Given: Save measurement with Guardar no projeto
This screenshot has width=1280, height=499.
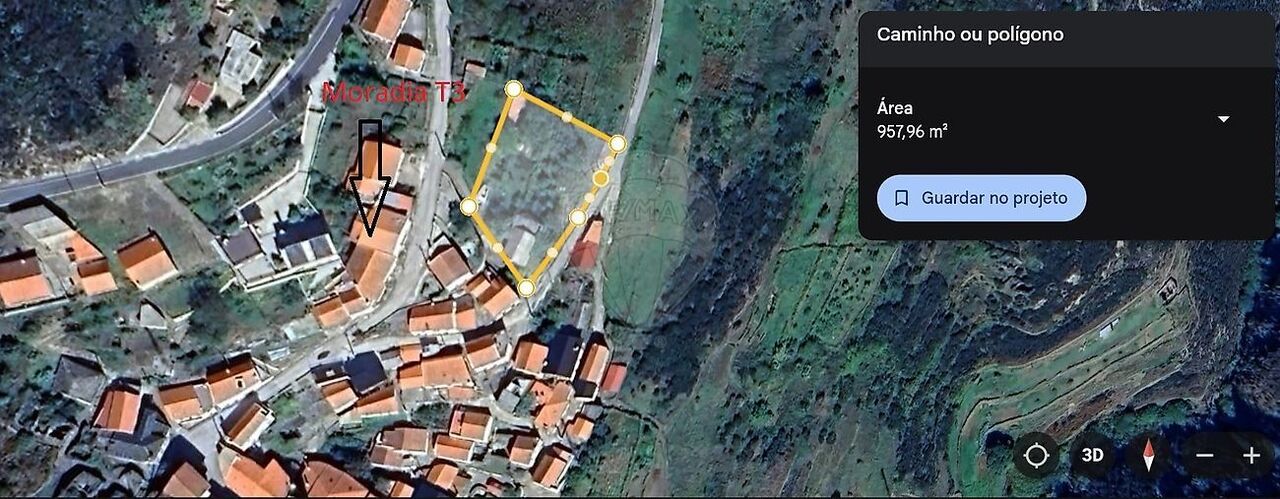Looking at the screenshot, I should click(981, 198).
